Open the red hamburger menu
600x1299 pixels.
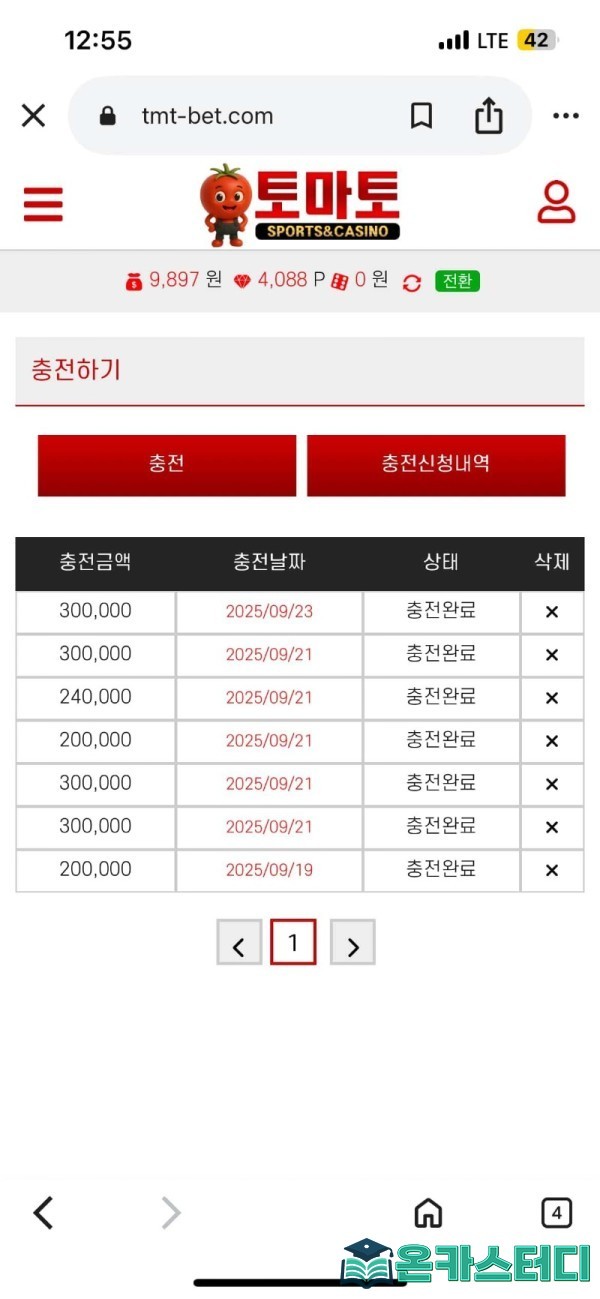pos(43,204)
